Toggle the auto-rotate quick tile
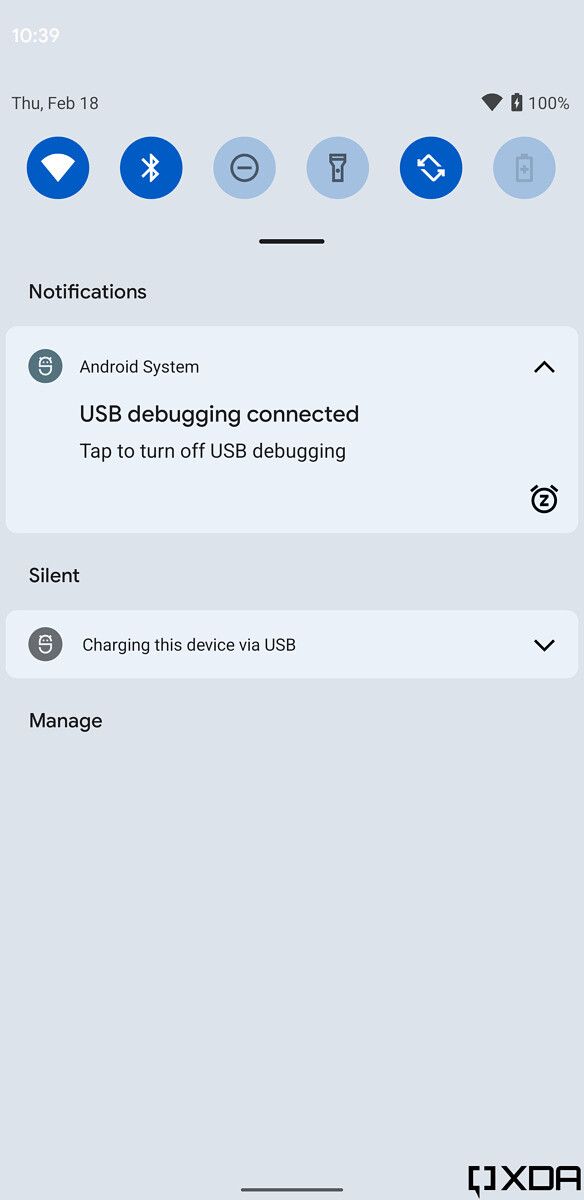The height and width of the screenshot is (1200, 584). click(x=431, y=168)
